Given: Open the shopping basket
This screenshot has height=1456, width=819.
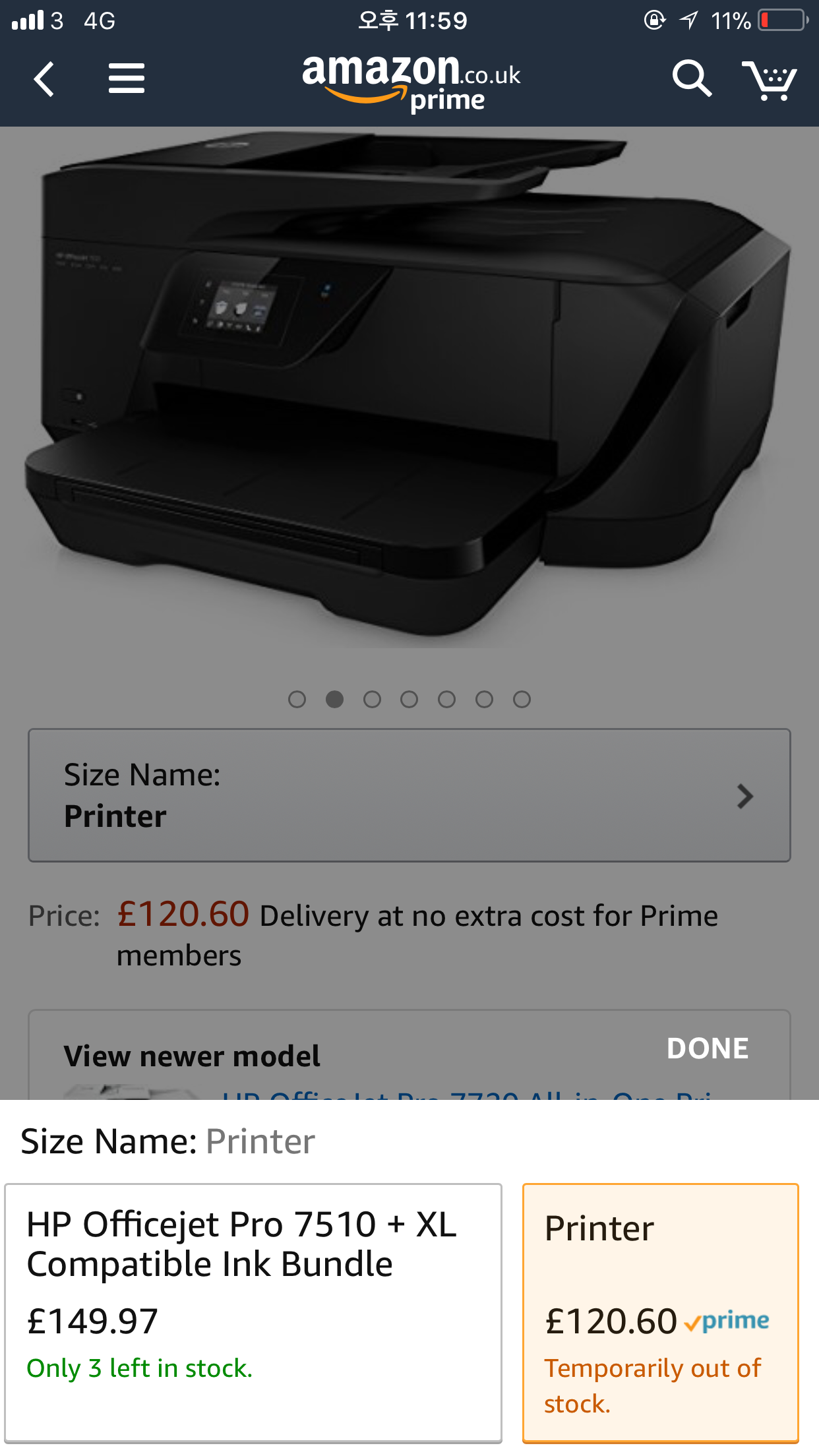Looking at the screenshot, I should [x=769, y=80].
